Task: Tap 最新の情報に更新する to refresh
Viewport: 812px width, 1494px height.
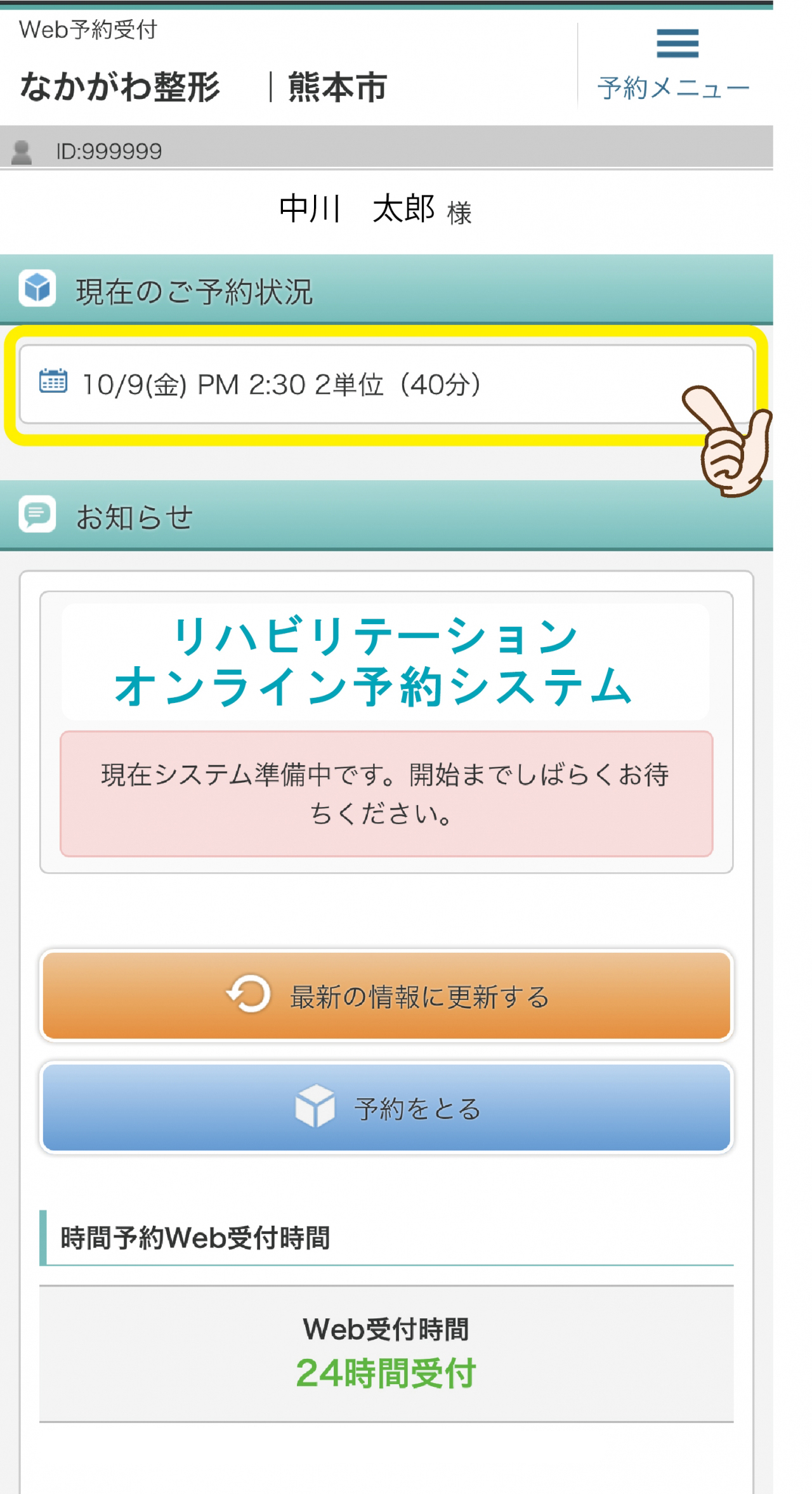Action: point(386,996)
